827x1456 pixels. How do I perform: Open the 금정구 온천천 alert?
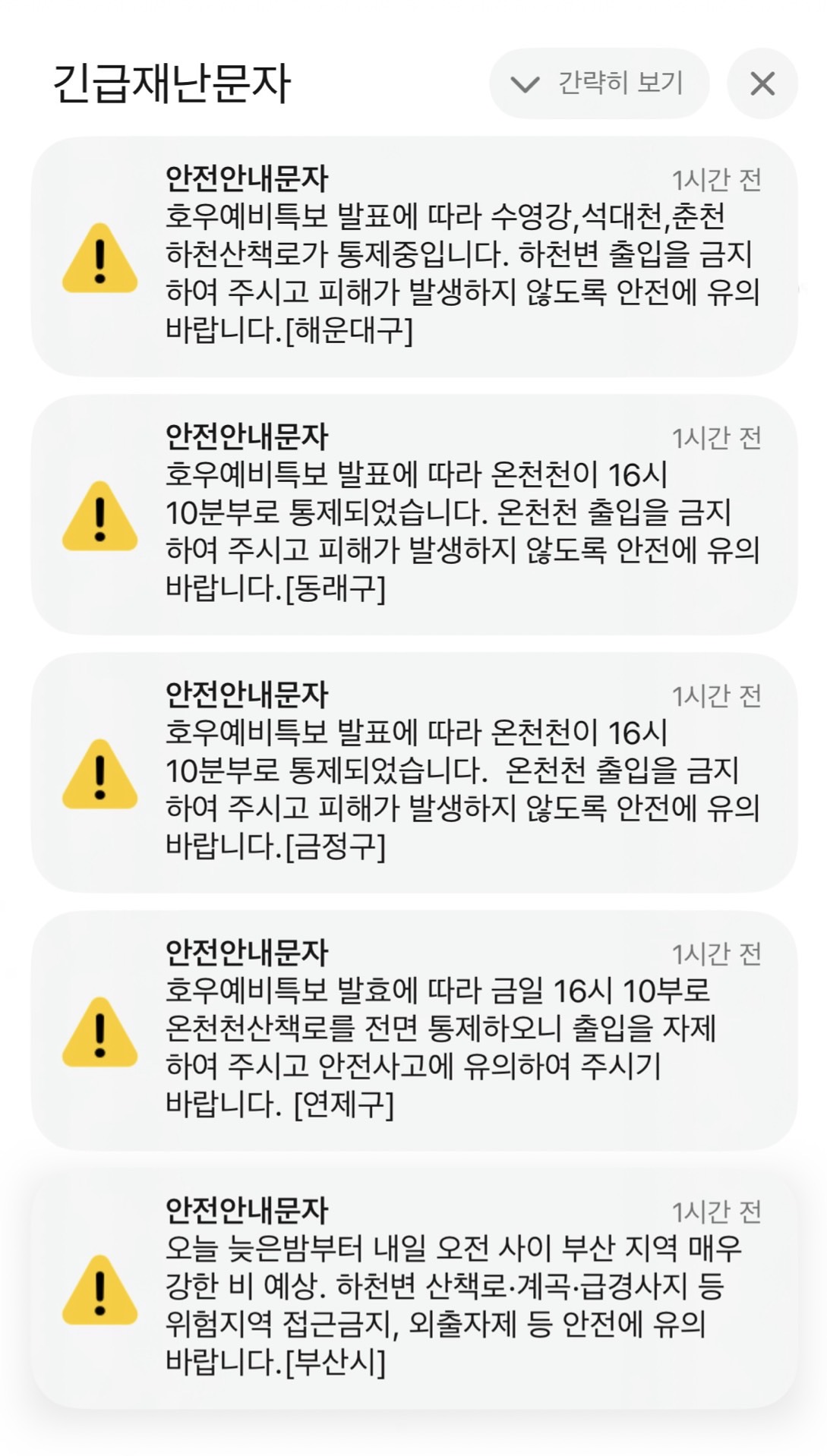tap(415, 773)
